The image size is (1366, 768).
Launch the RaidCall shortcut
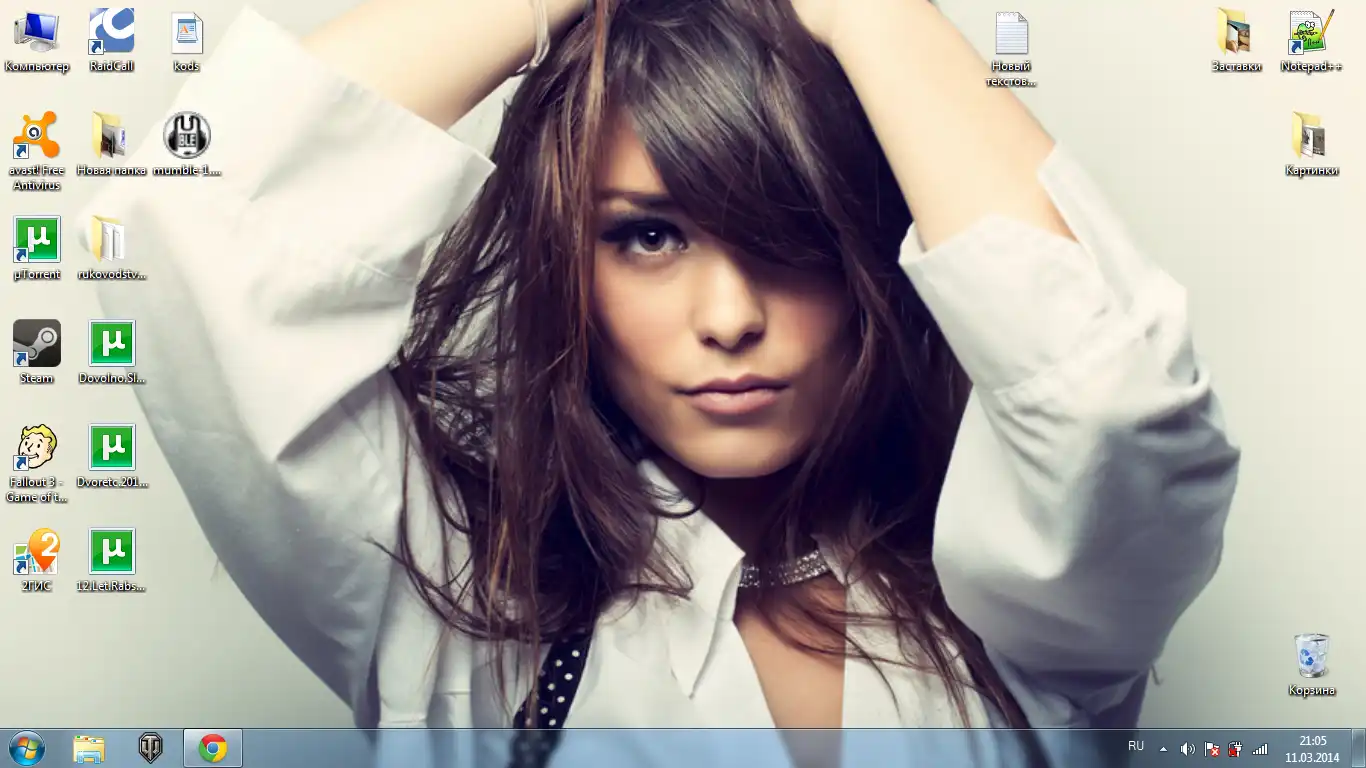111,33
